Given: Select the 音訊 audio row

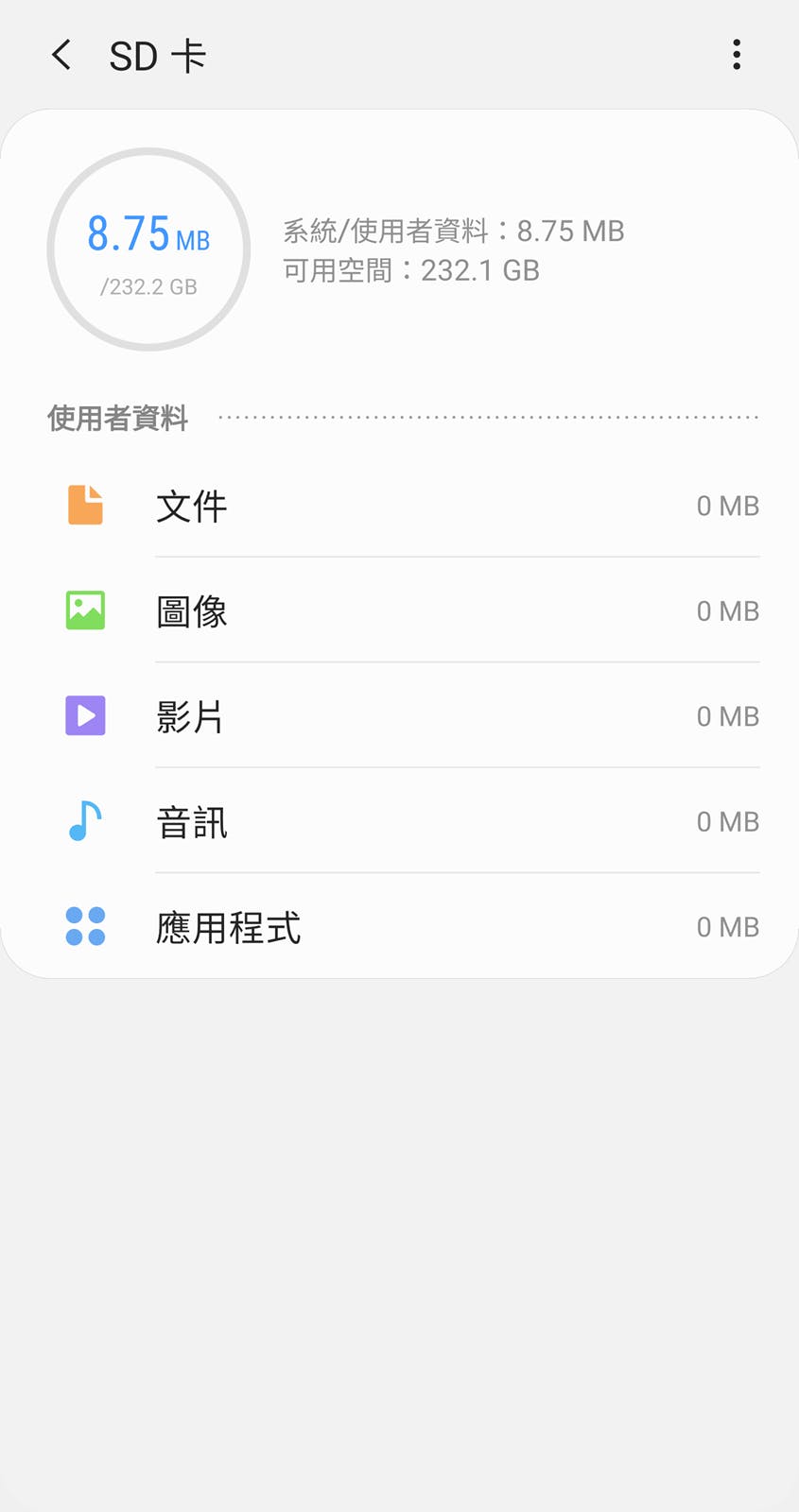Looking at the screenshot, I should click(397, 821).
